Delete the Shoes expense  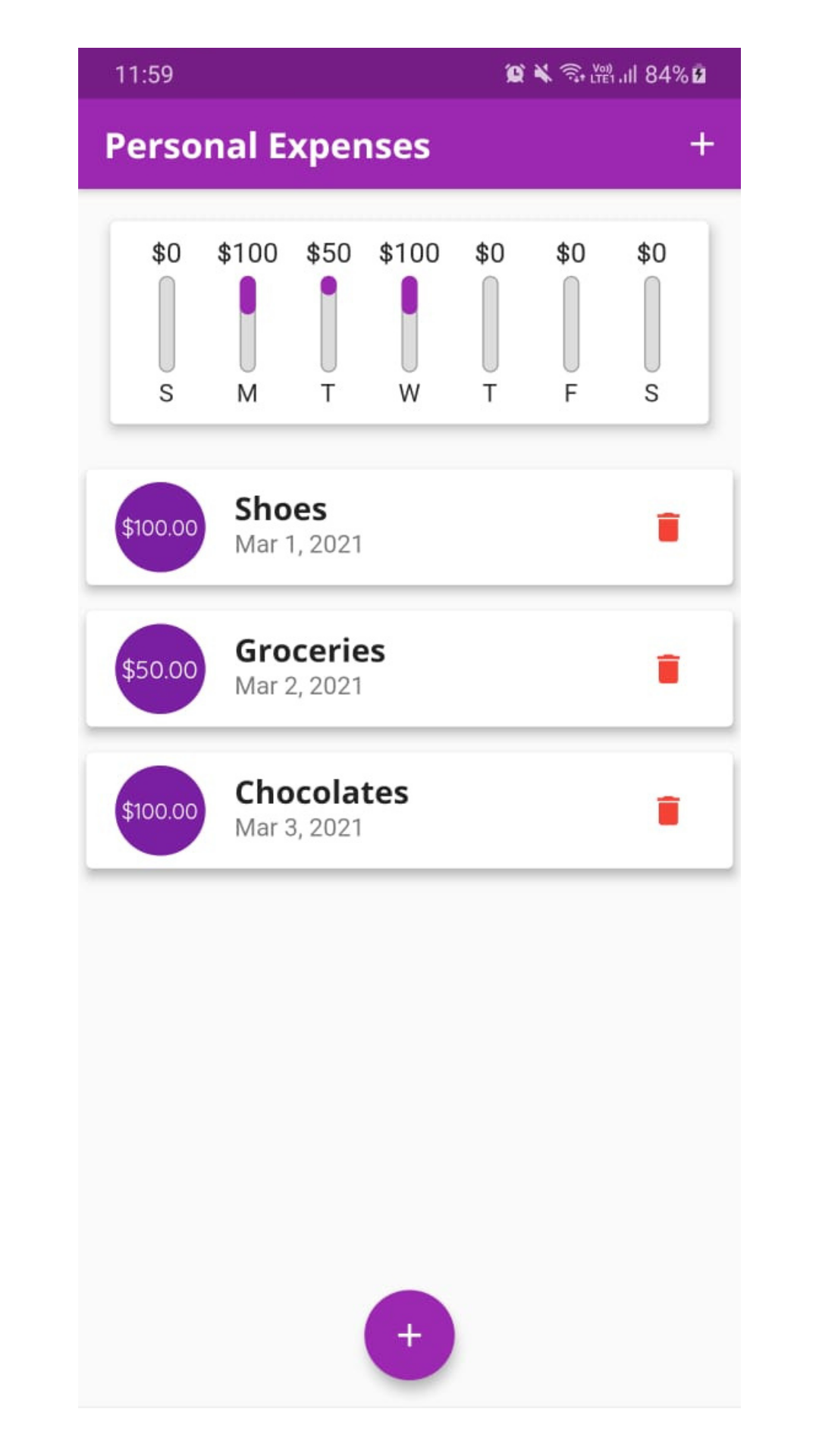pos(668,527)
